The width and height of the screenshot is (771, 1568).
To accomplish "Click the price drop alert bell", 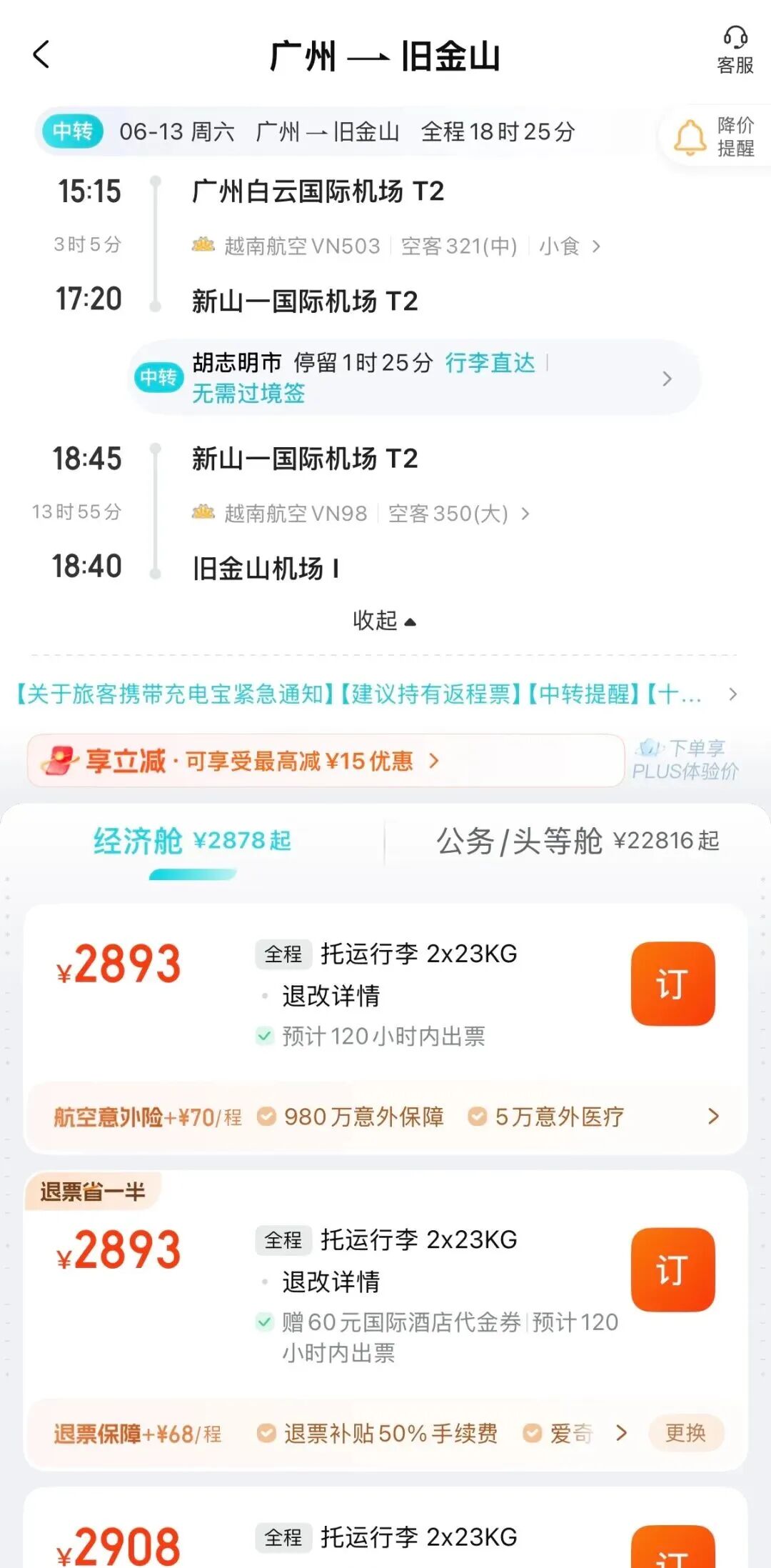I will [x=689, y=136].
